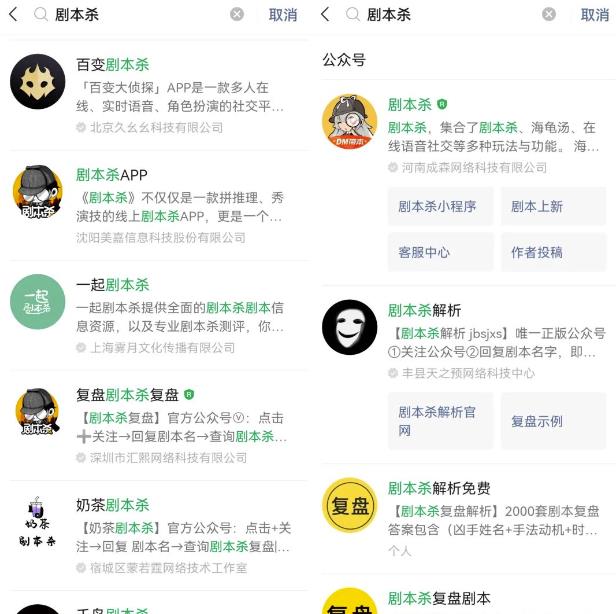This screenshot has width=616, height=614.
Task: Open the 作者投稿 shortcut
Action: pyautogui.click(x=552, y=252)
